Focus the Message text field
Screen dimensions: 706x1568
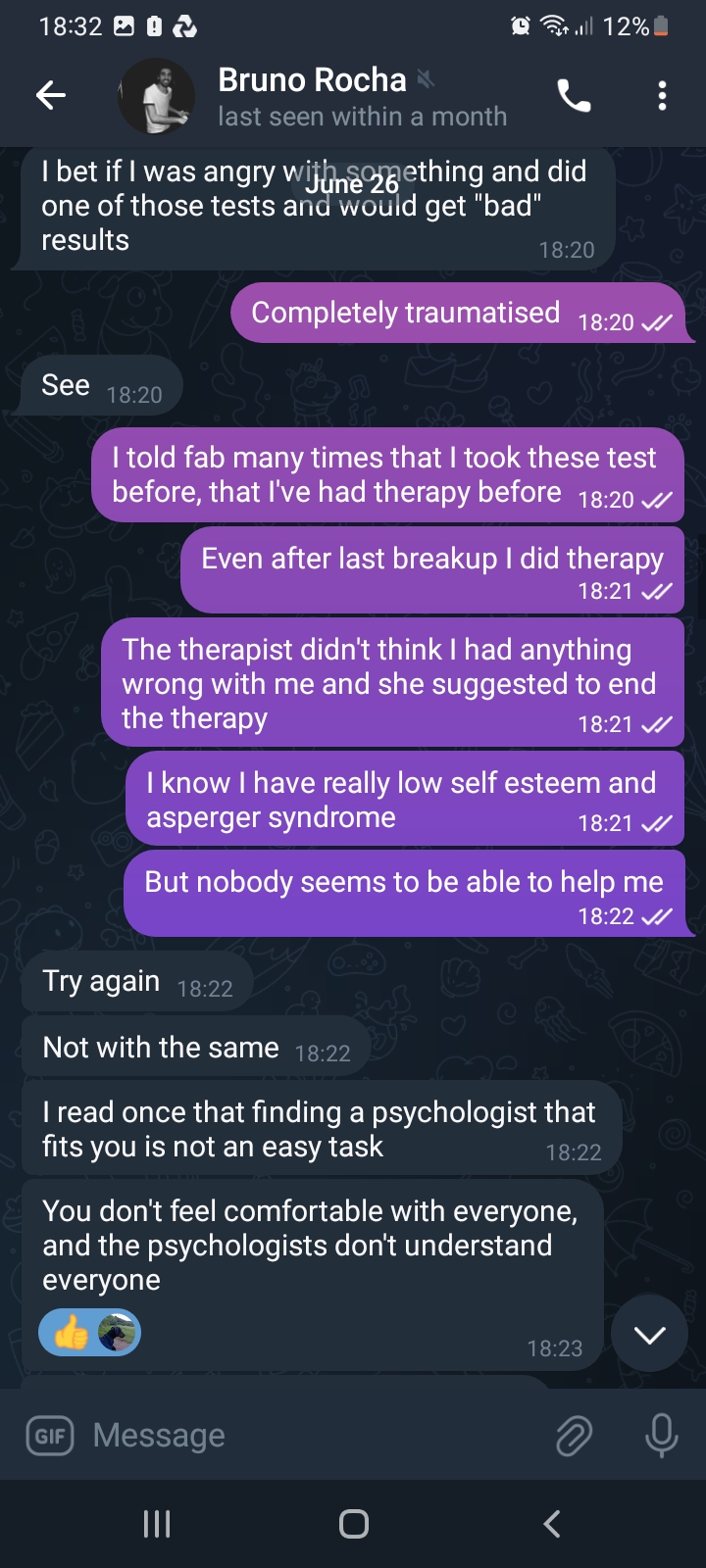[x=314, y=1437]
